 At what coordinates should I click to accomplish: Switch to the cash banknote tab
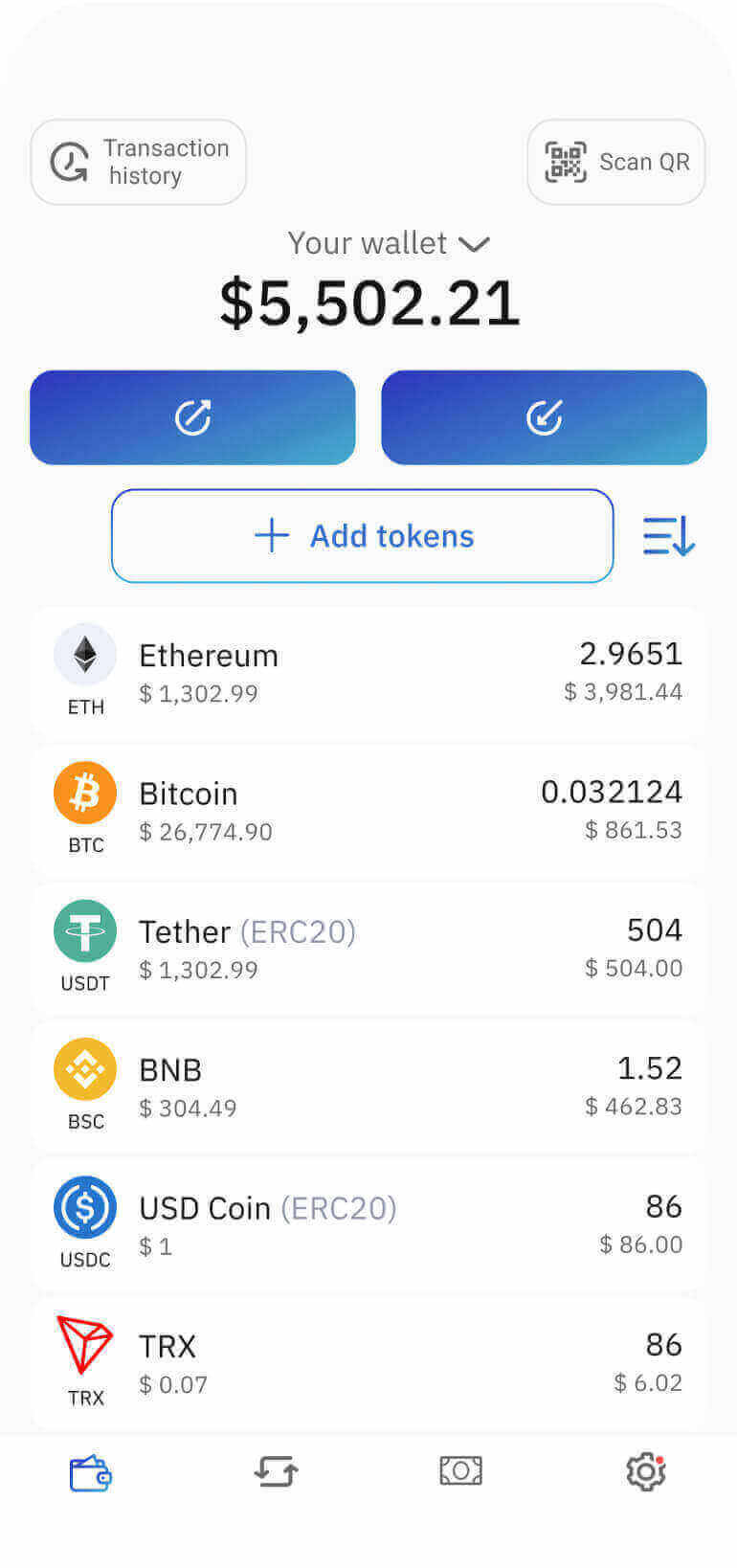[460, 1471]
